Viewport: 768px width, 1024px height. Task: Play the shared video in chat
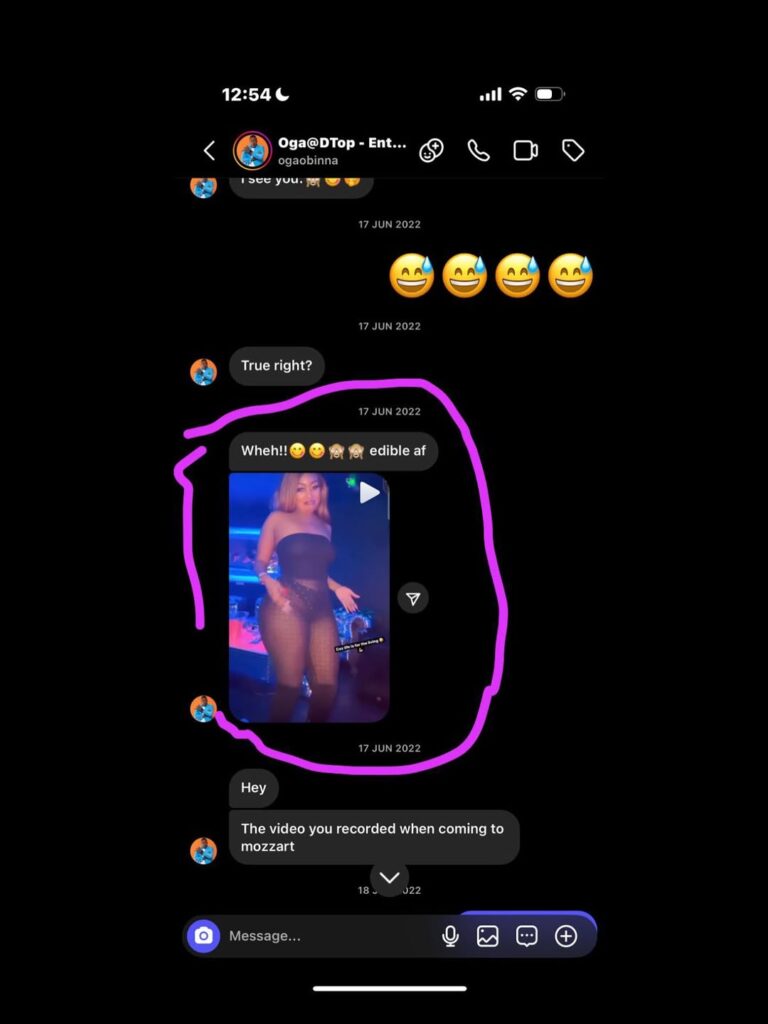pos(369,492)
